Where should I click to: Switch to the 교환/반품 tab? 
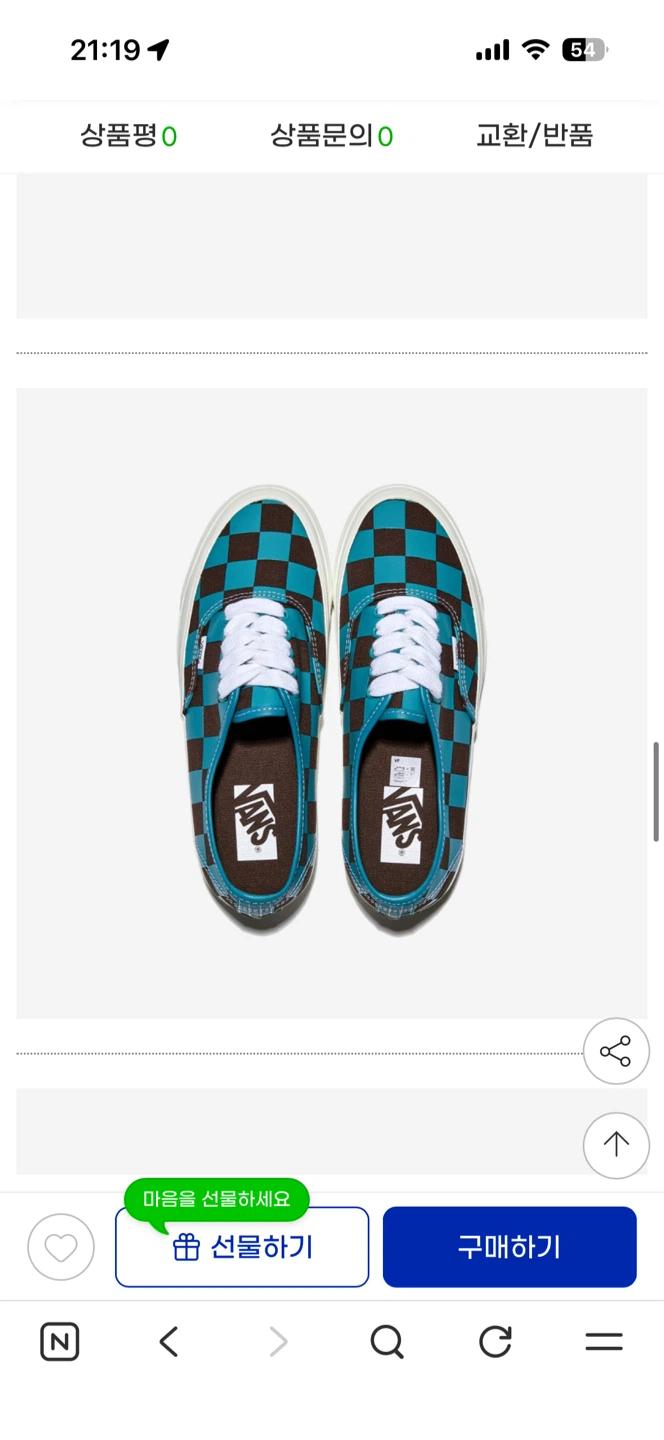[534, 136]
